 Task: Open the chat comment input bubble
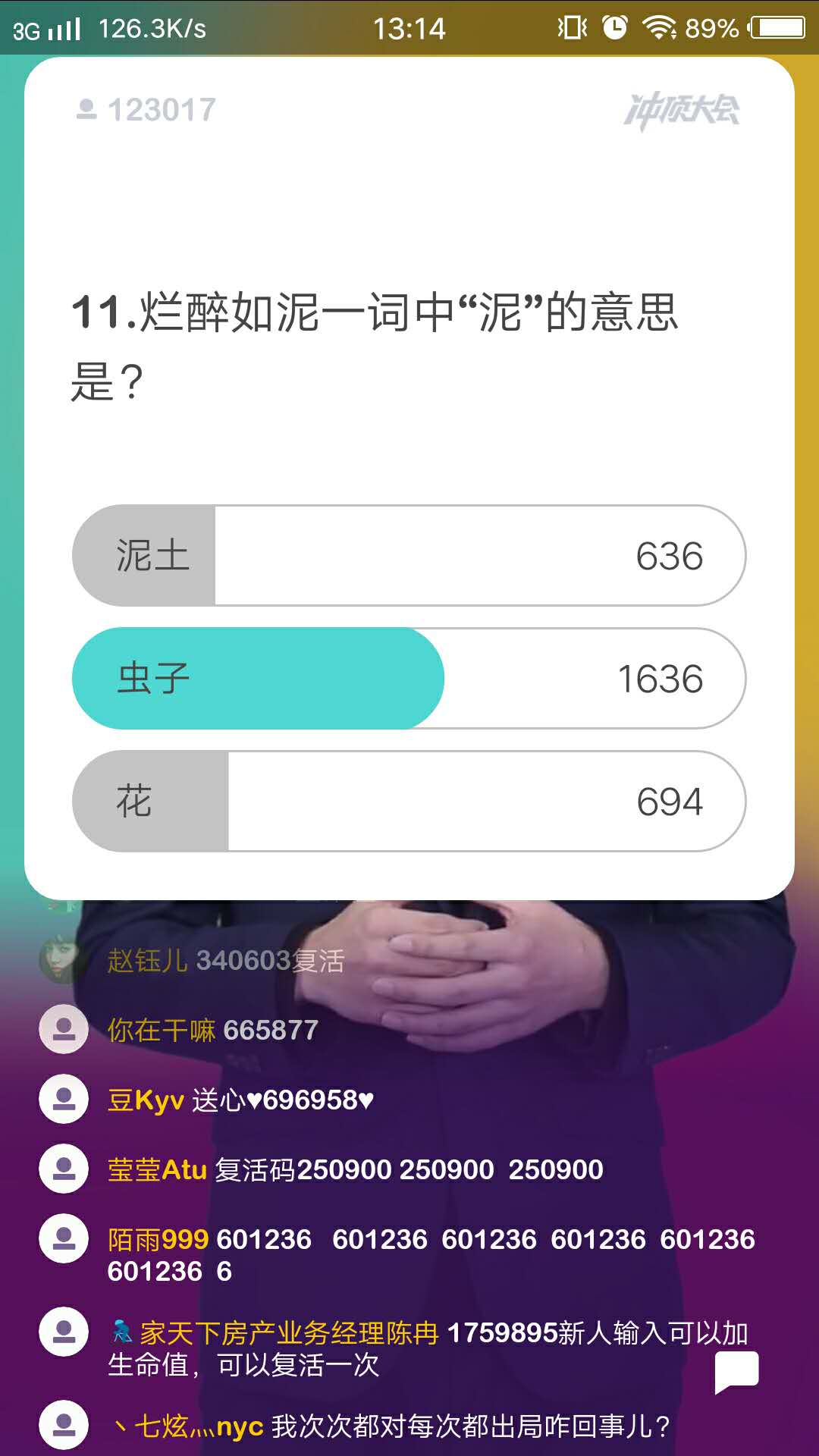point(736,1372)
